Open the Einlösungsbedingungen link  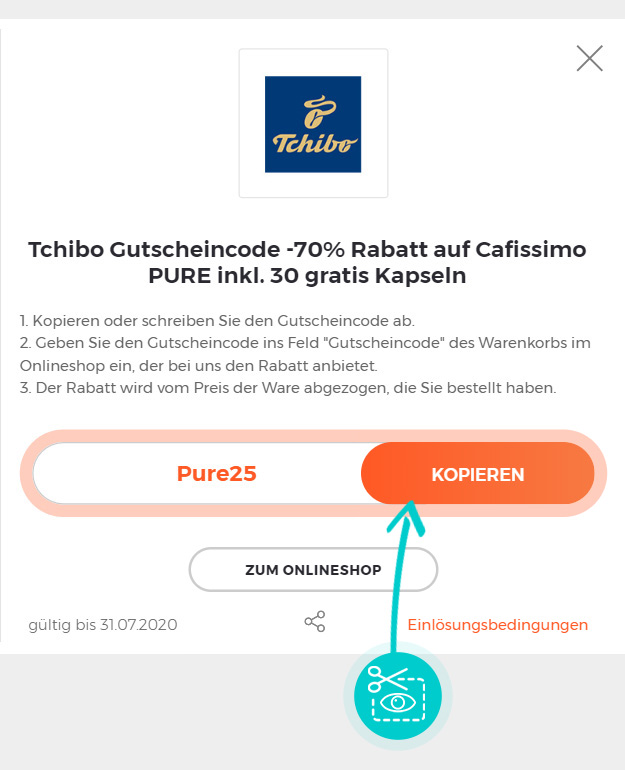pyautogui.click(x=497, y=625)
